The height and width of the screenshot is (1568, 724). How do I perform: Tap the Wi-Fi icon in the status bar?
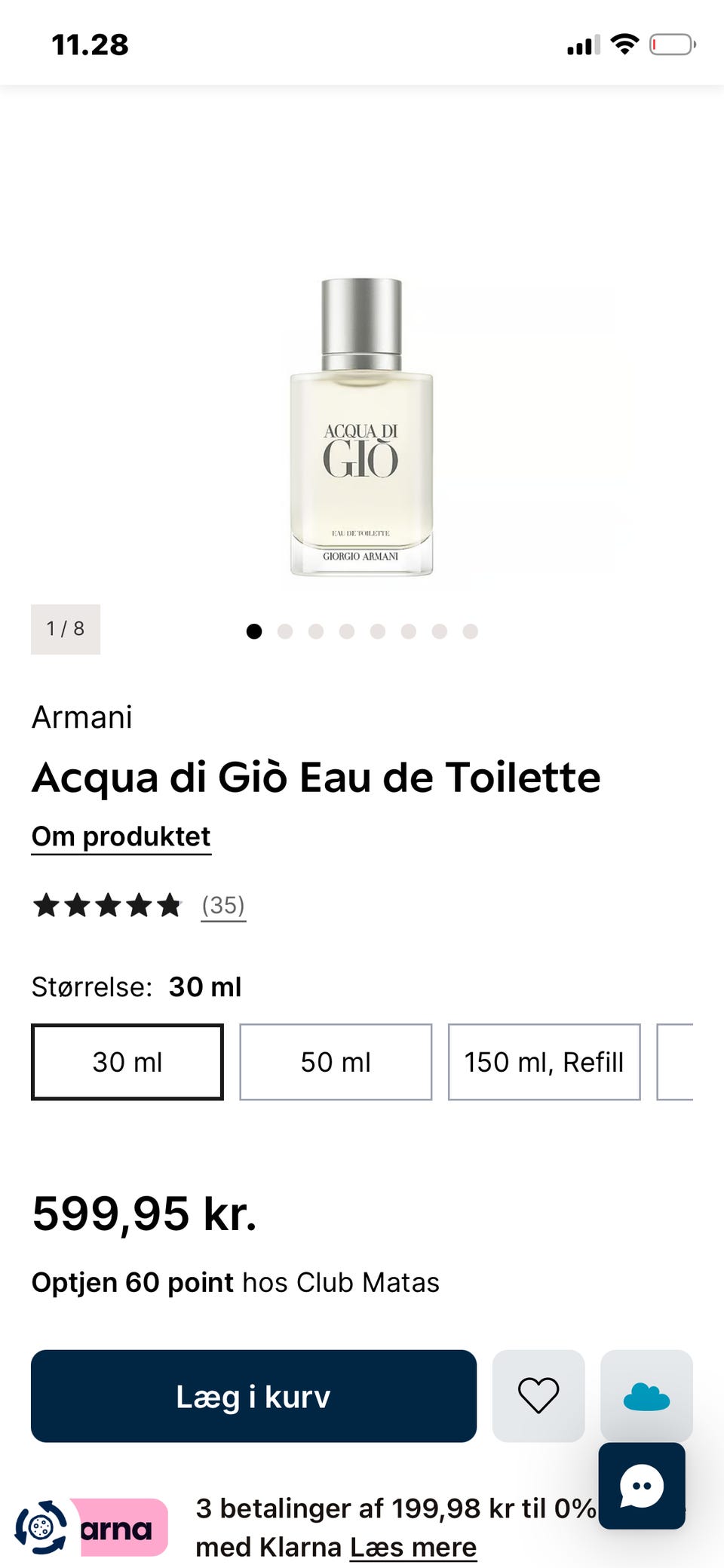click(x=624, y=44)
